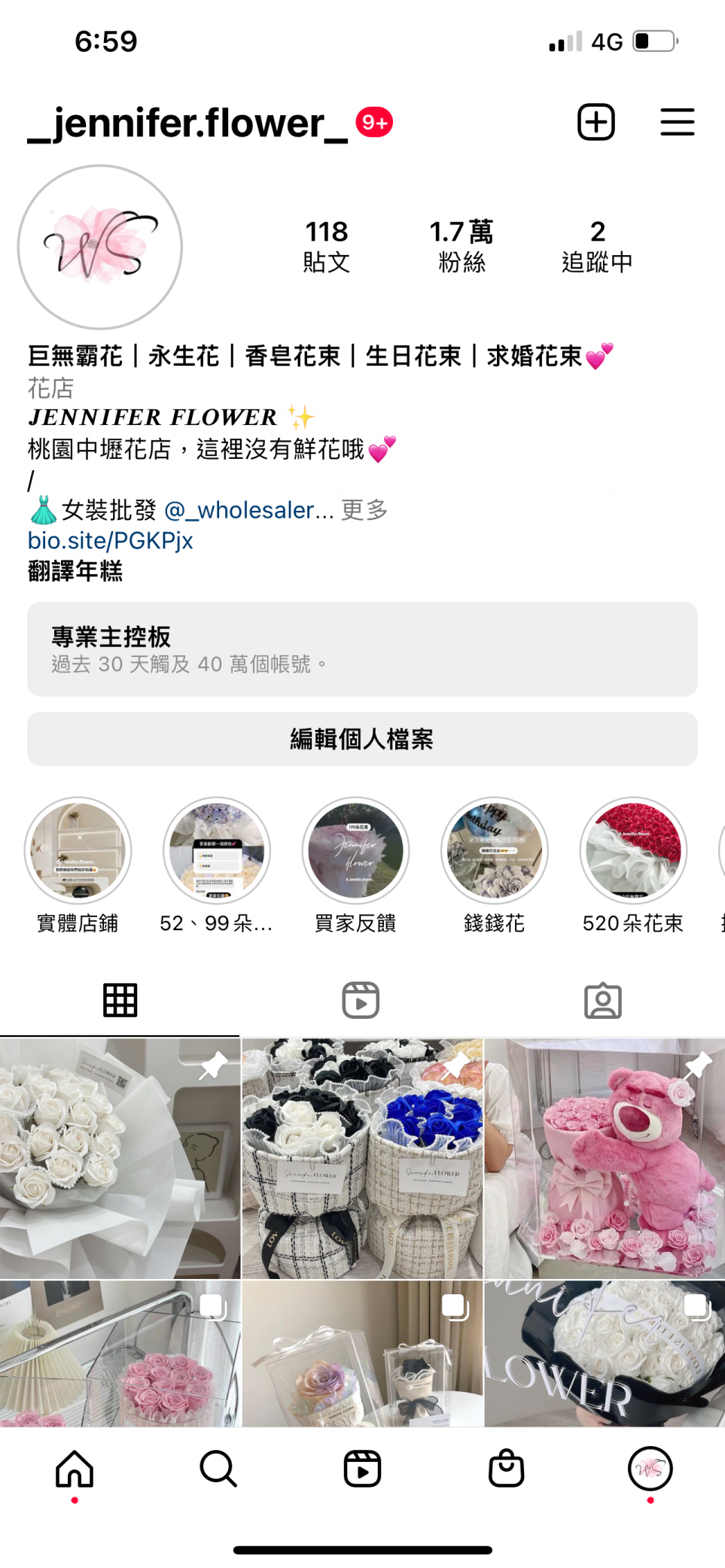Tap 翻譯年糕 to translate the bio

point(75,571)
